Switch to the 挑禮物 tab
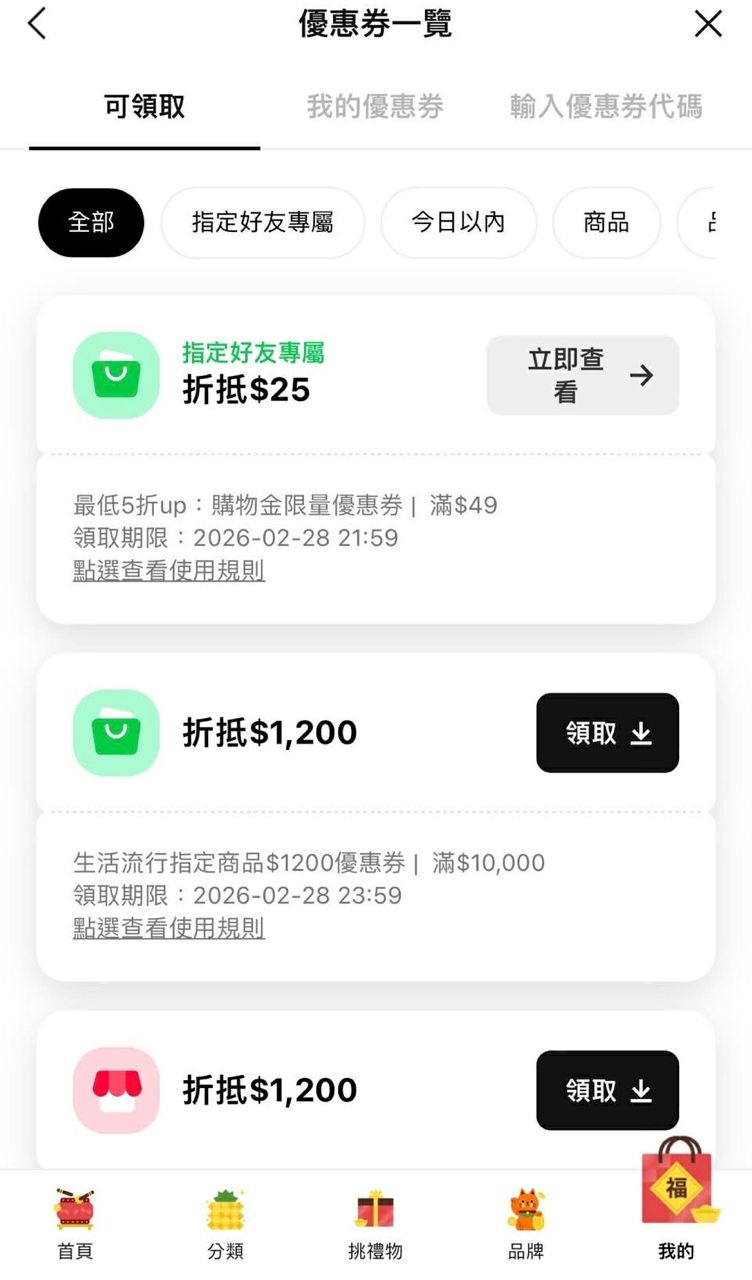 coord(375,1223)
